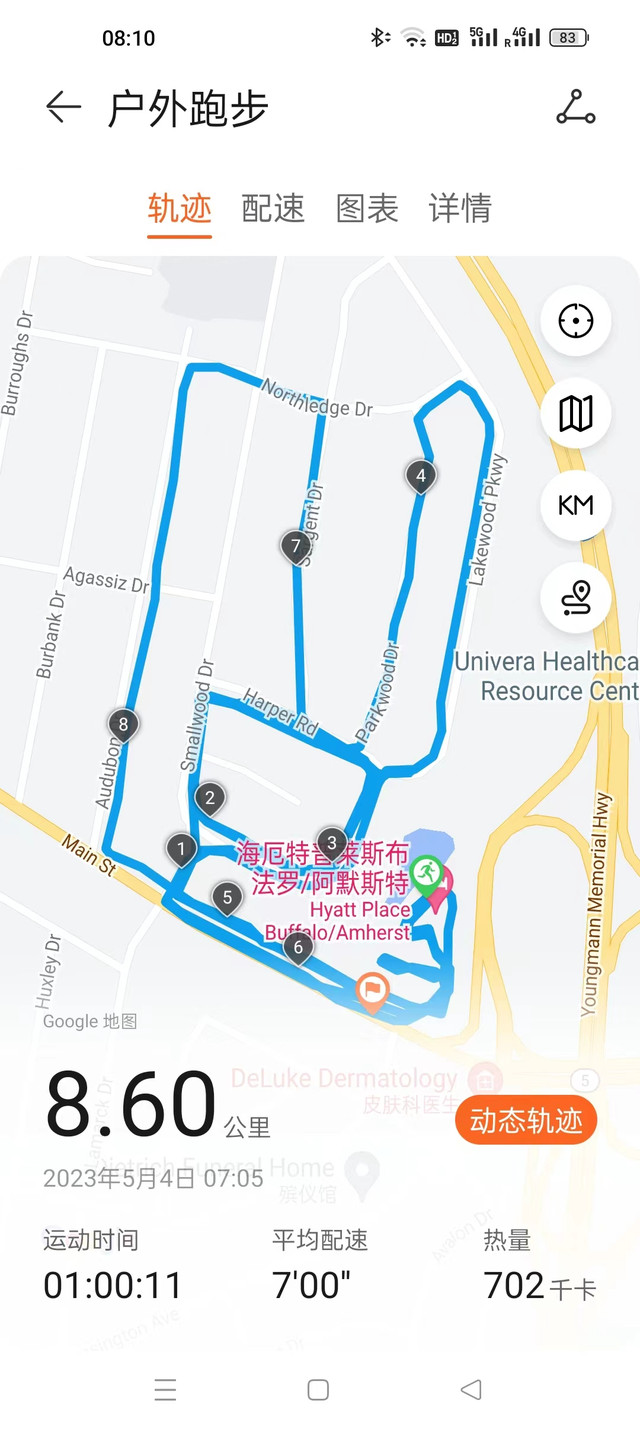Viewport: 640px width, 1429px height.
Task: Tap the system home button
Action: click(318, 1389)
